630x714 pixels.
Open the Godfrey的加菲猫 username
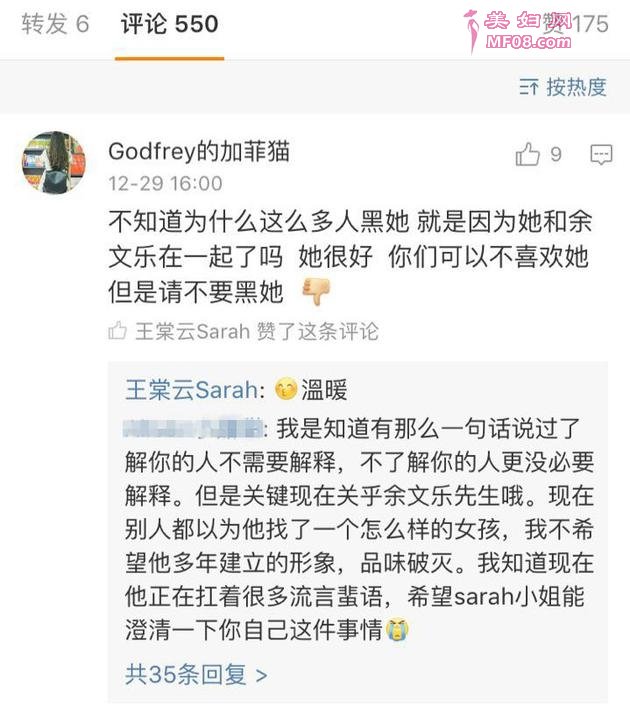coord(199,151)
